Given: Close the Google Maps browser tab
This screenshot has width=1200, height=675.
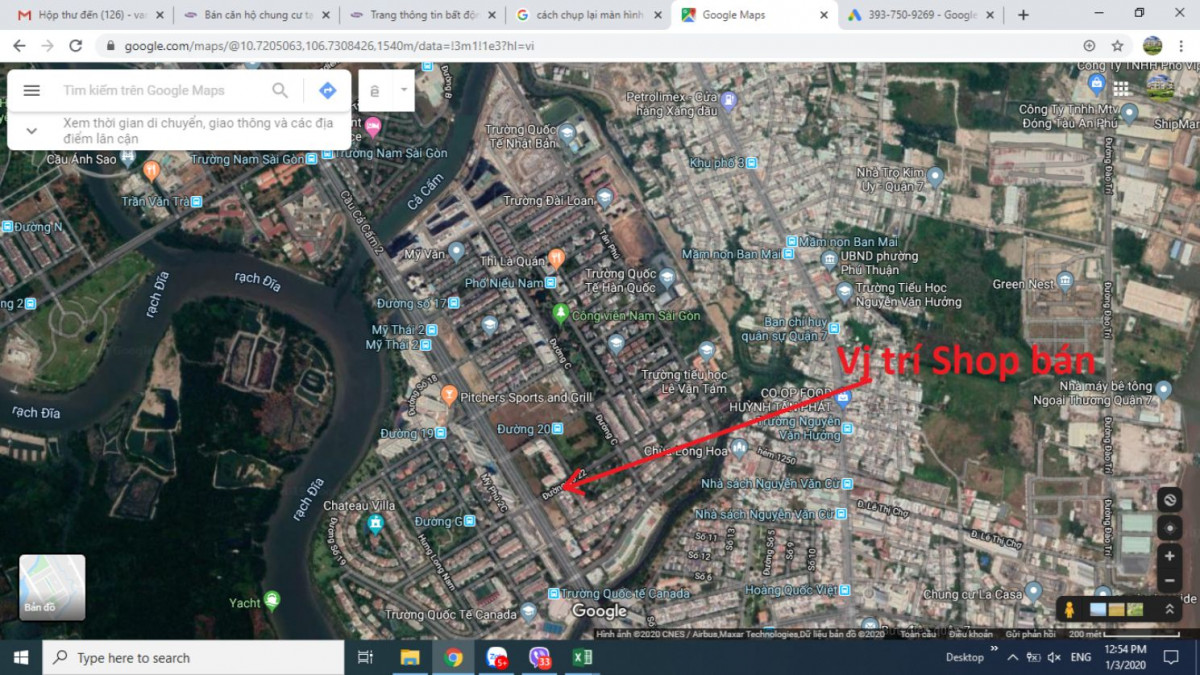Looking at the screenshot, I should (x=824, y=15).
